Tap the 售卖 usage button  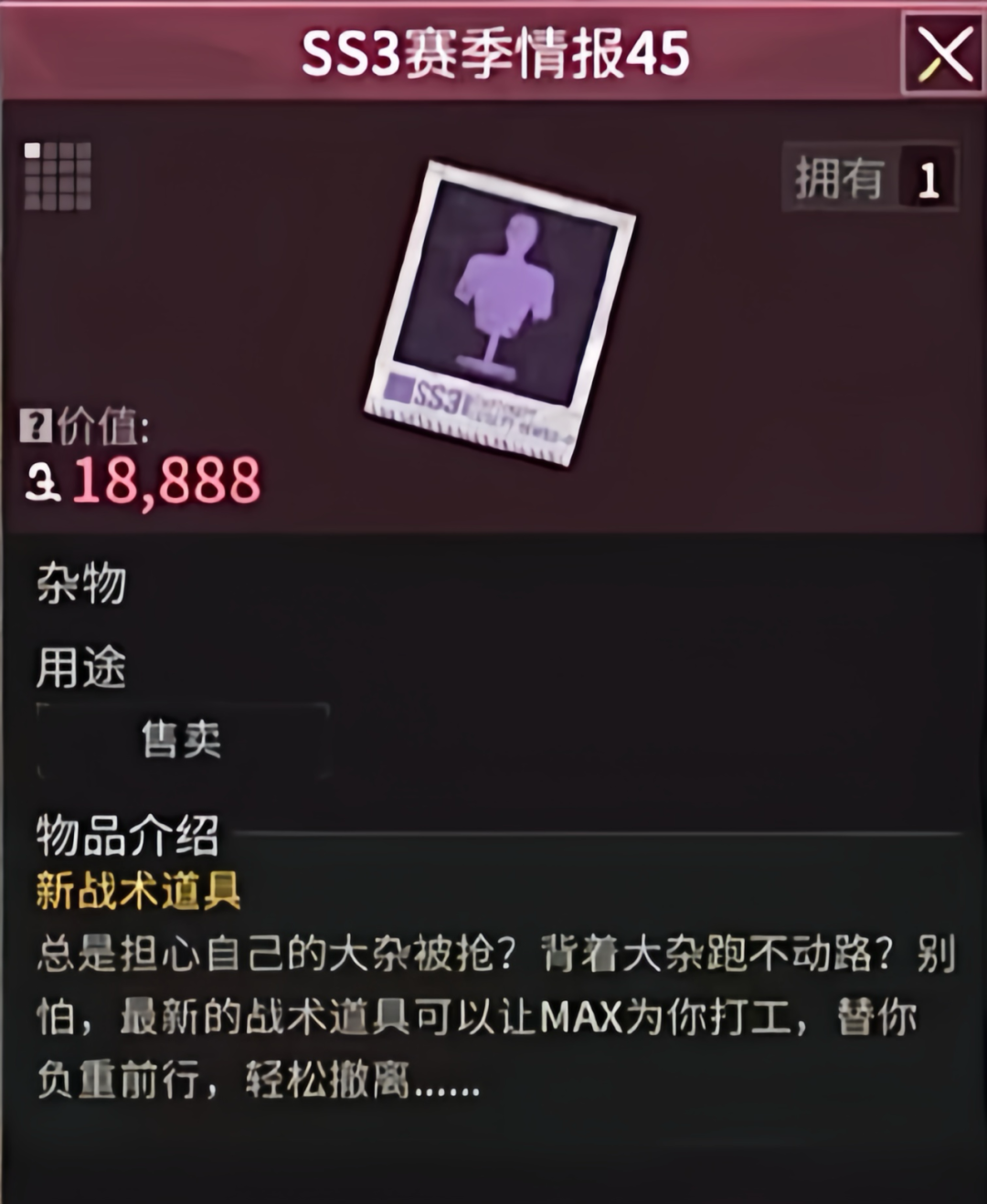(182, 740)
